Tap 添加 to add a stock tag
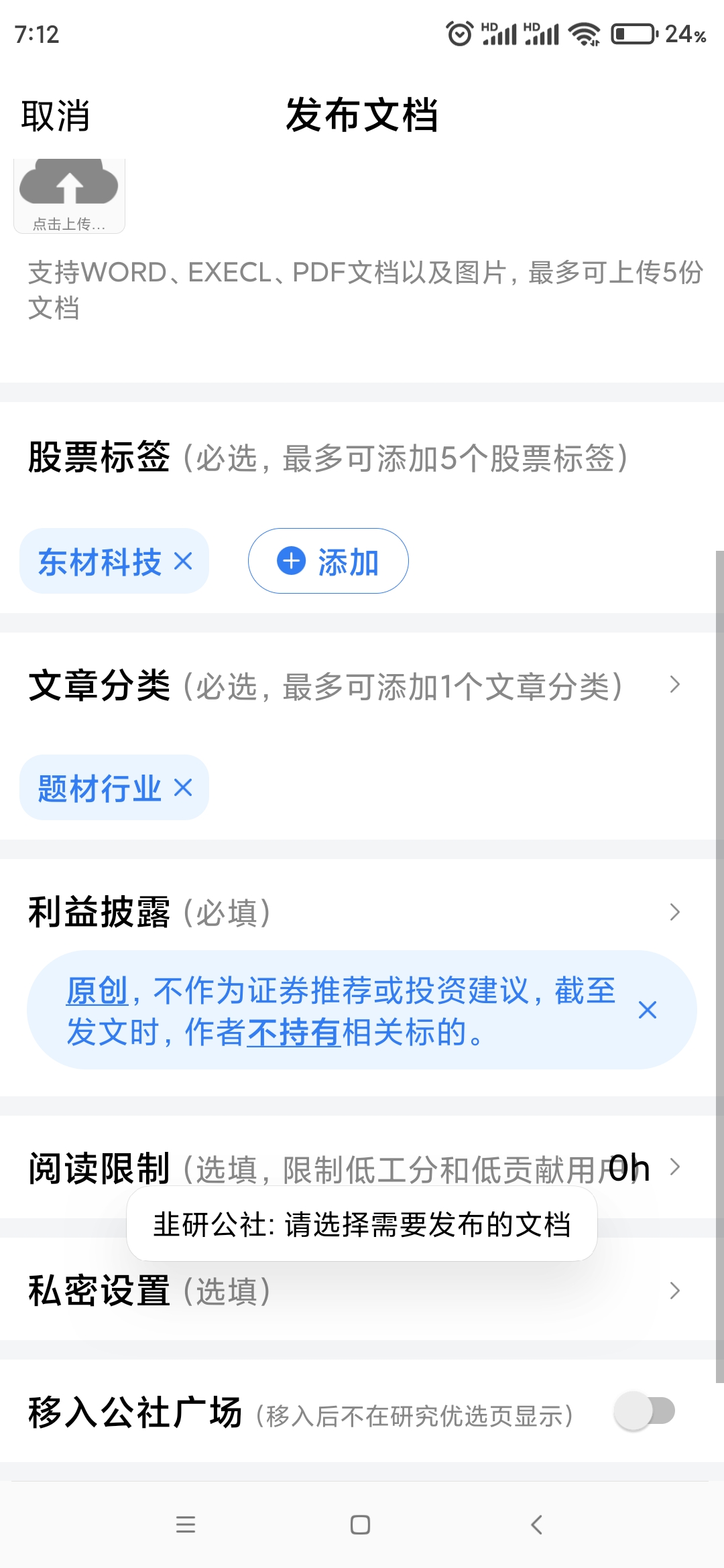Viewport: 724px width, 1568px height. pyautogui.click(x=328, y=561)
